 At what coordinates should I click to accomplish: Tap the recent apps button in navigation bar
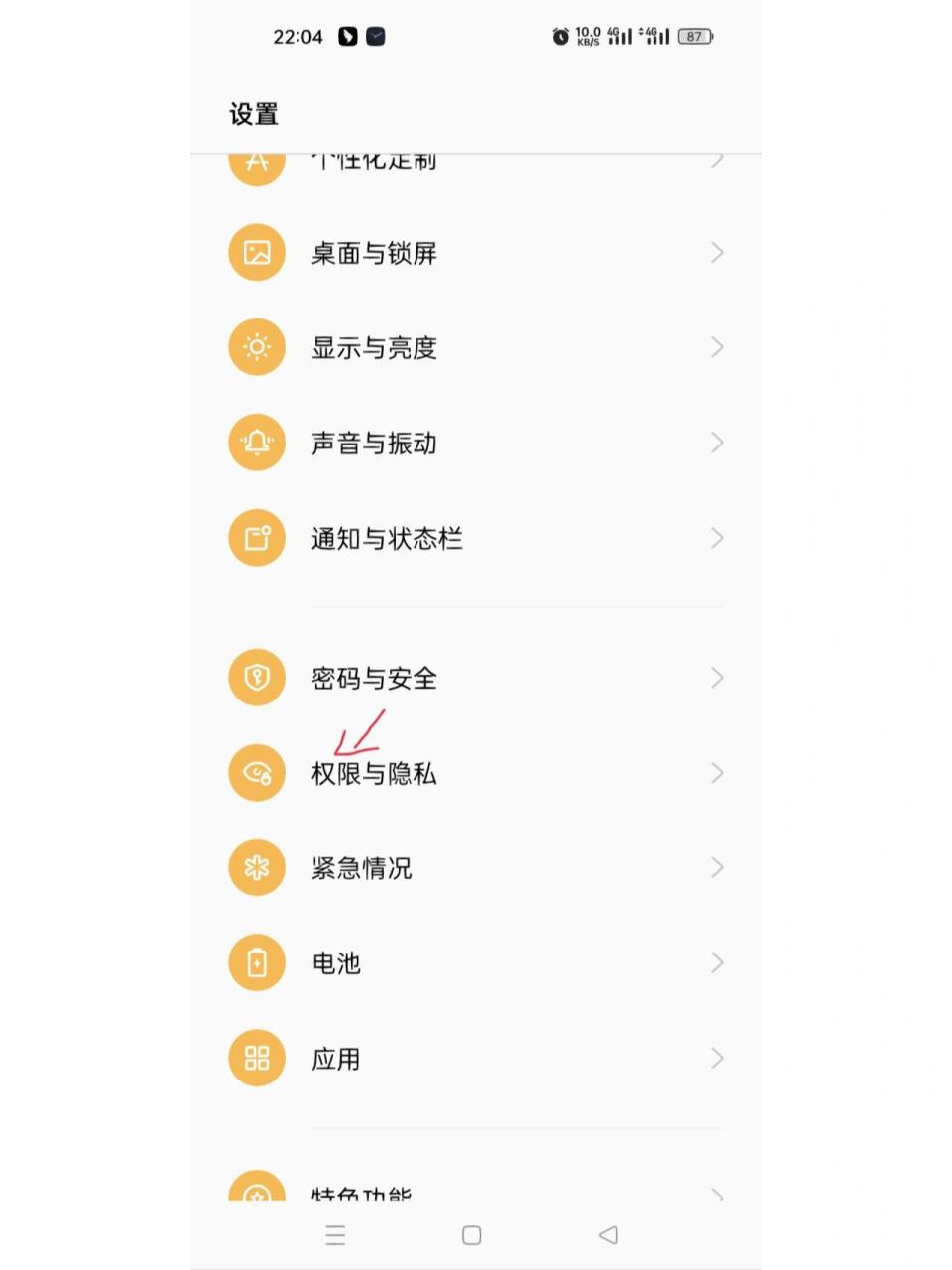click(x=335, y=1236)
